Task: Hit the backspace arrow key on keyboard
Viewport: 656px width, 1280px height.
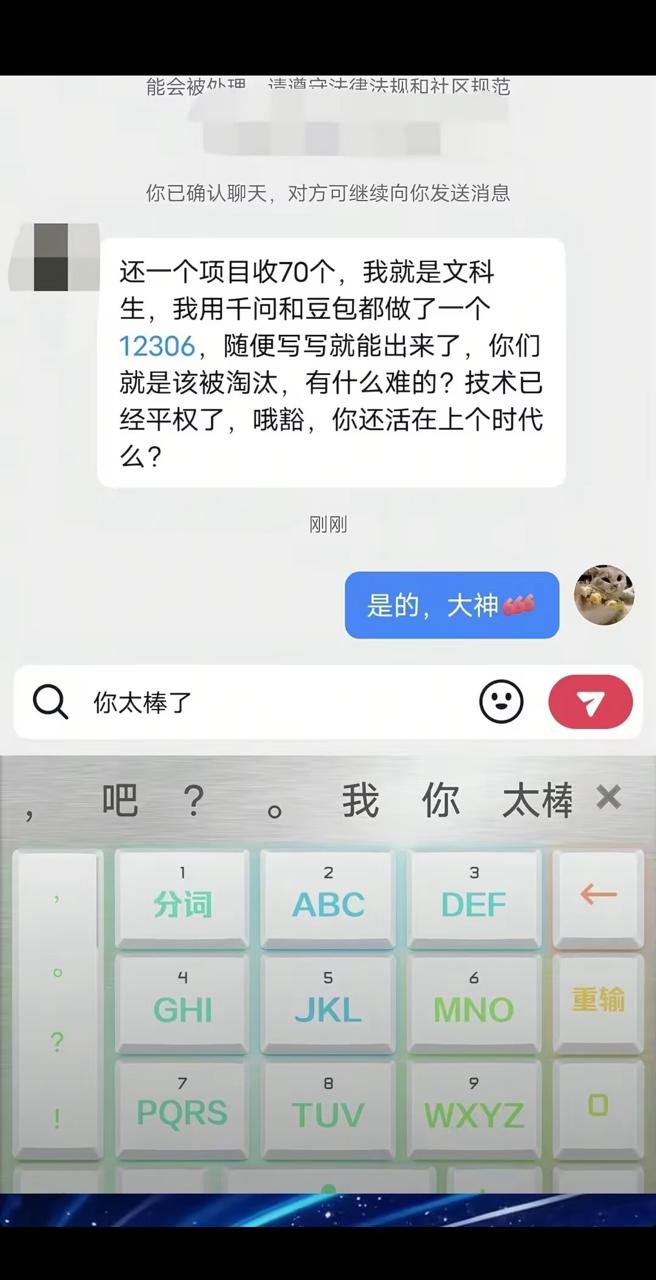Action: [x=598, y=896]
